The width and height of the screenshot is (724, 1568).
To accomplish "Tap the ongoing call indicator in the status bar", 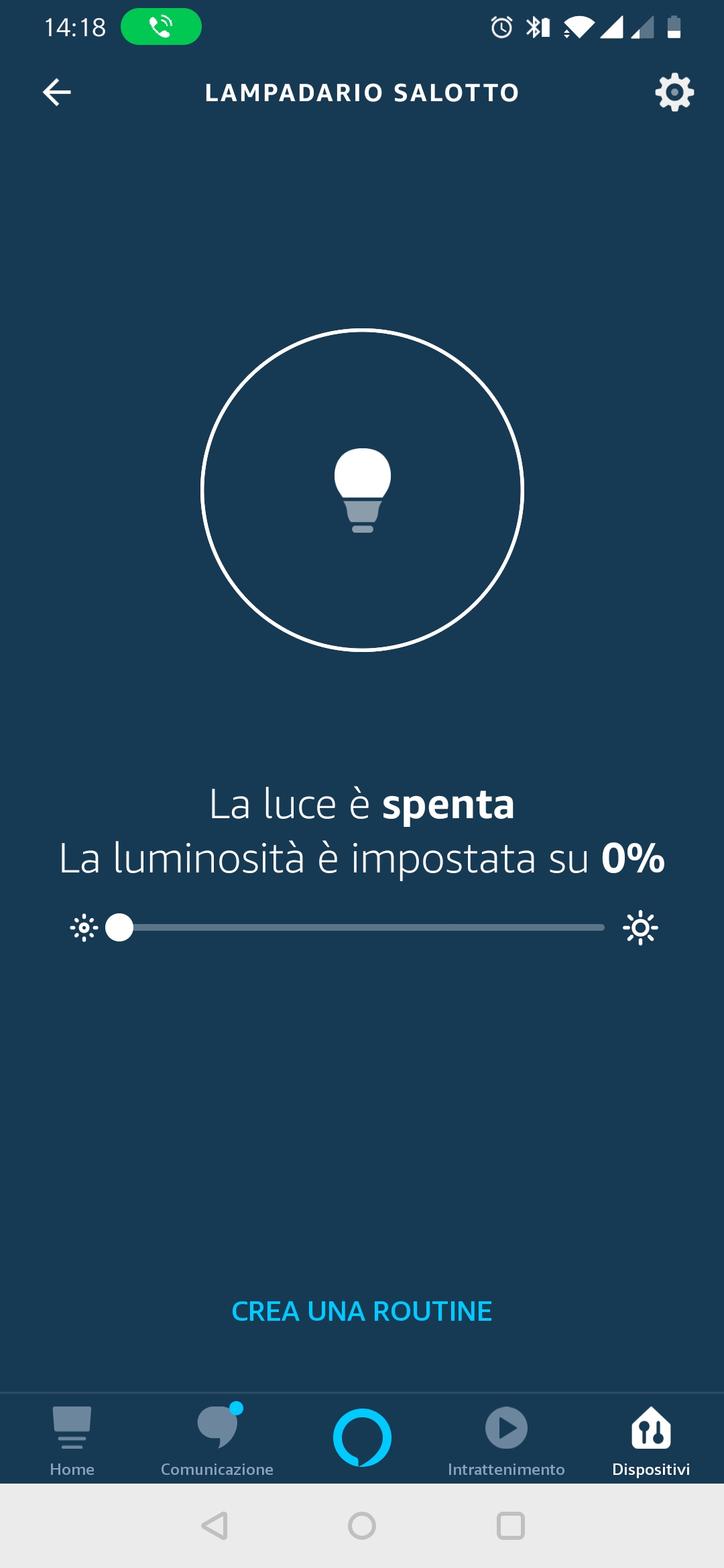I will pyautogui.click(x=161, y=27).
